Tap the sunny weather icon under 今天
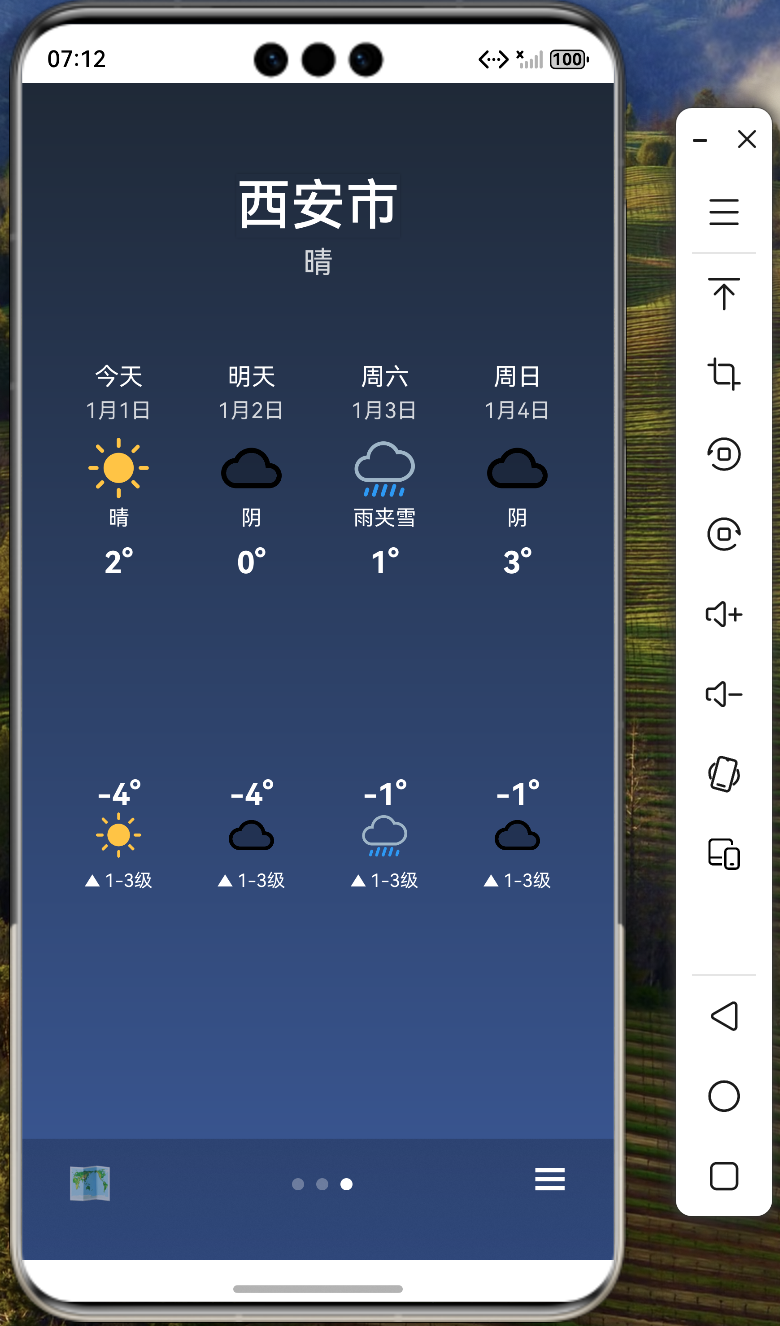Screen dimensions: 780x1326 (118, 467)
